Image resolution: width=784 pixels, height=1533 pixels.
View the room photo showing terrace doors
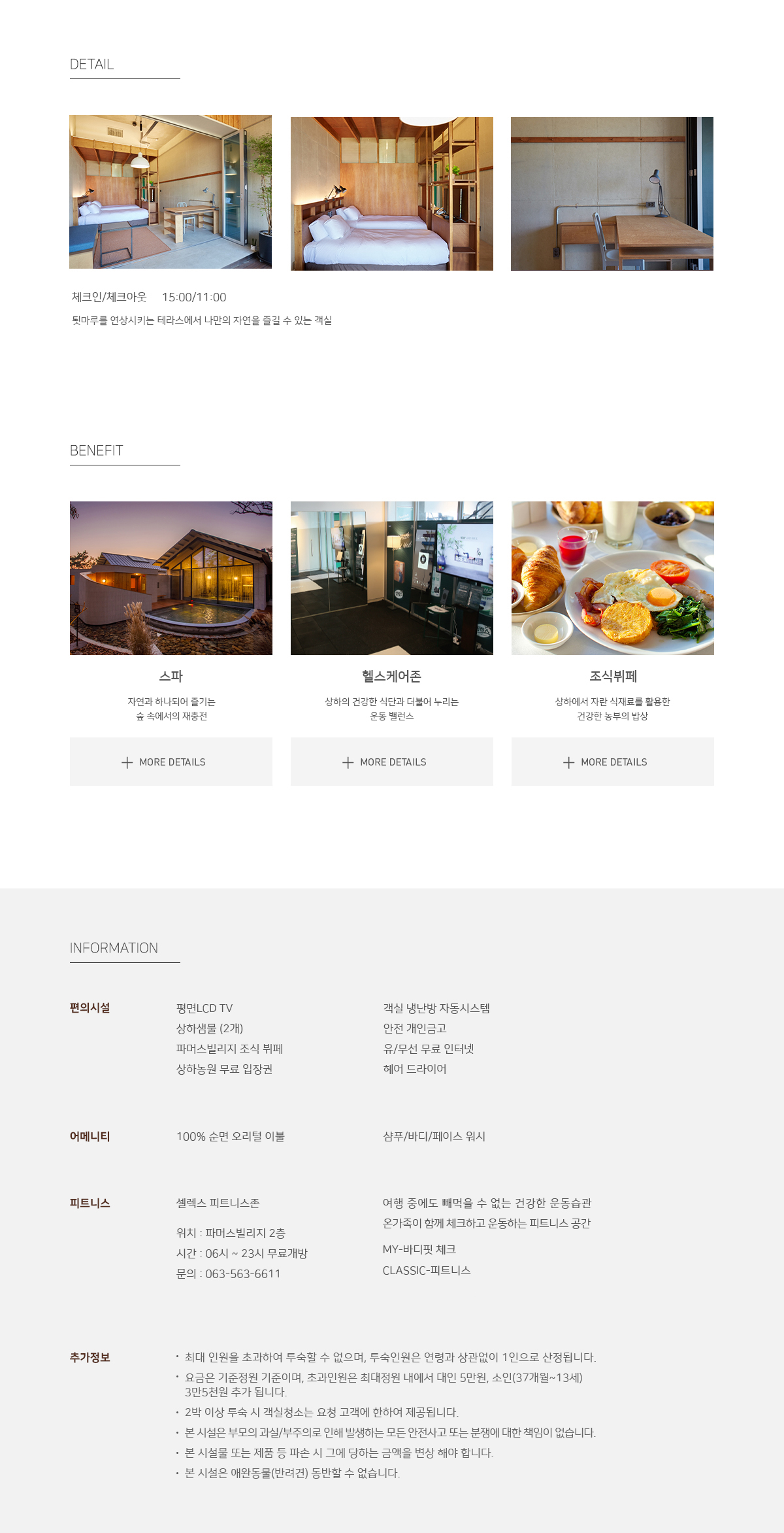171,192
